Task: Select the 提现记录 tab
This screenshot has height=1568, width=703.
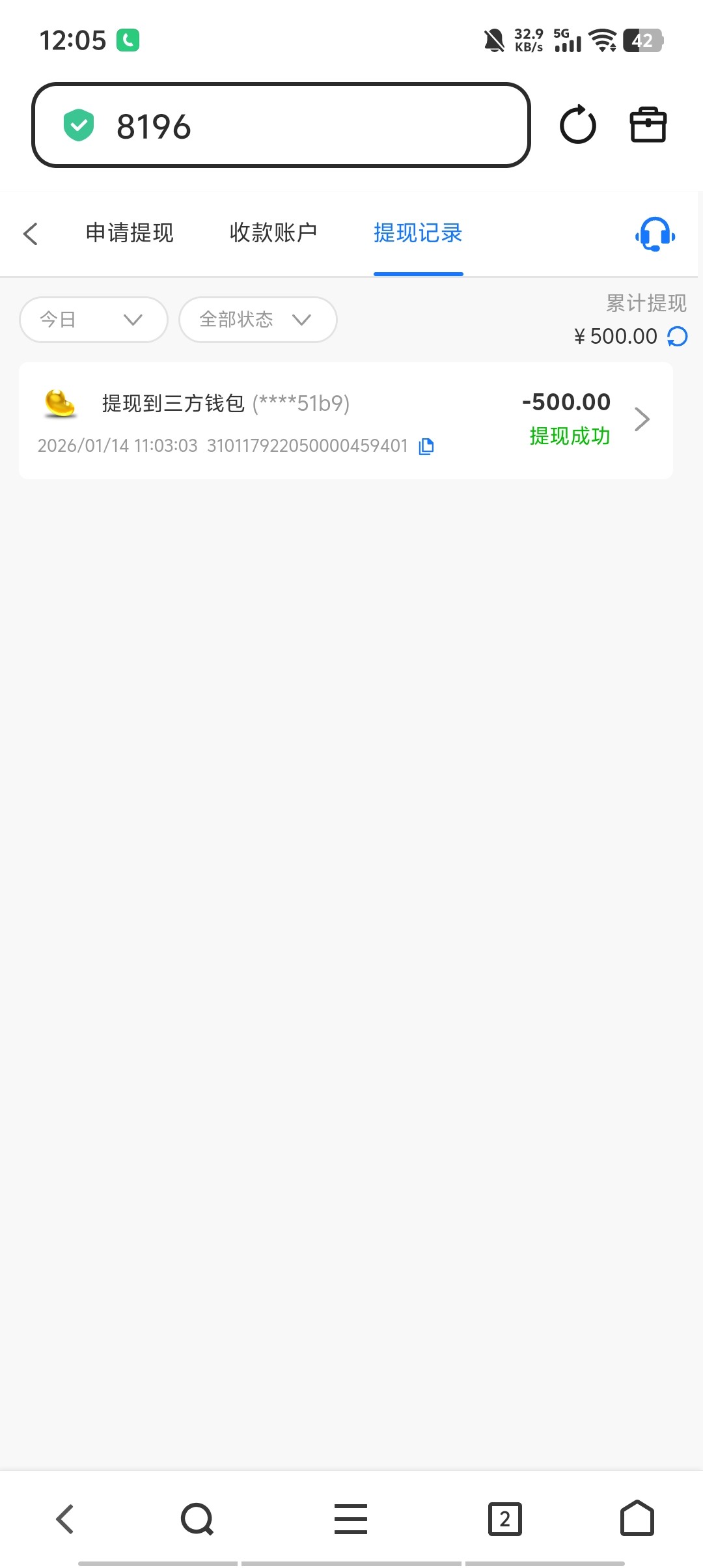Action: click(x=418, y=233)
